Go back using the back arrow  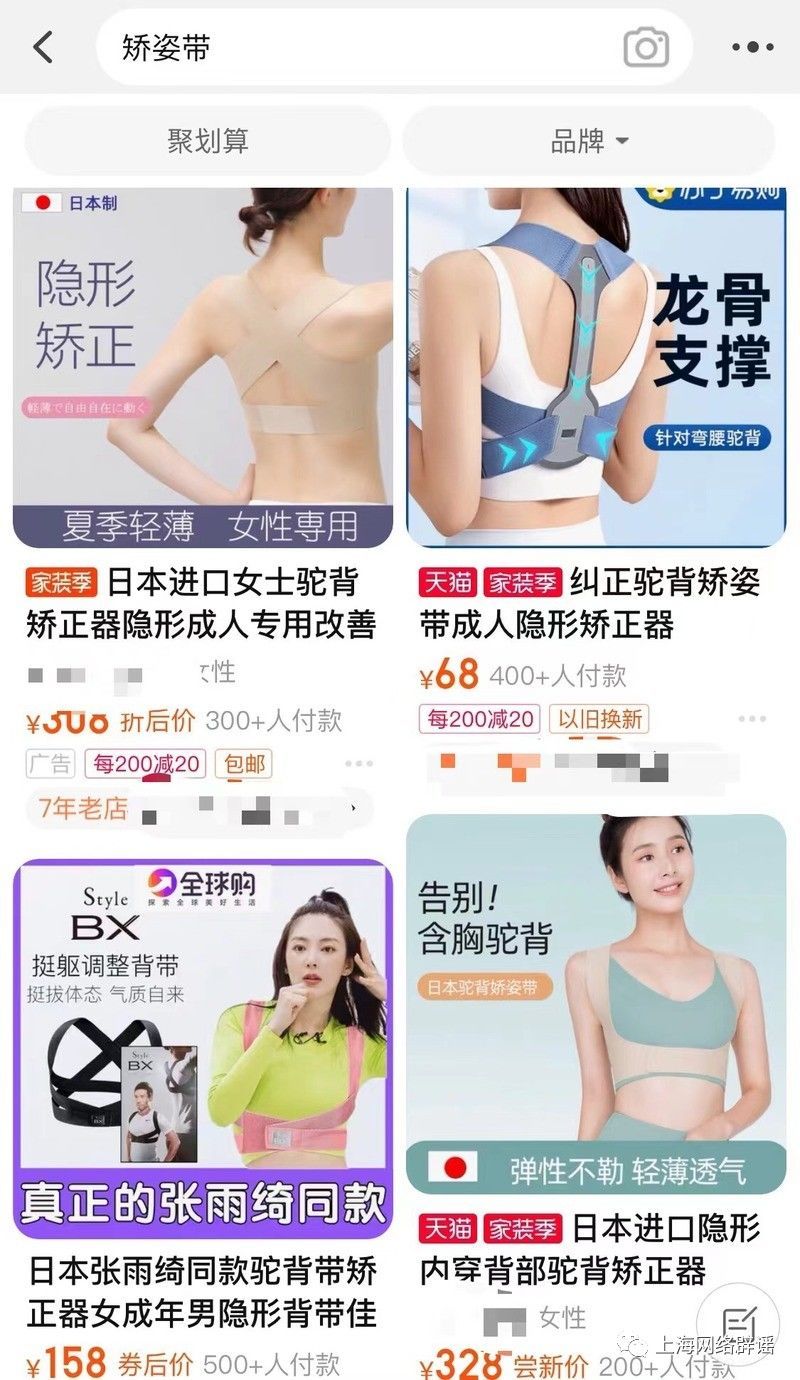point(43,47)
